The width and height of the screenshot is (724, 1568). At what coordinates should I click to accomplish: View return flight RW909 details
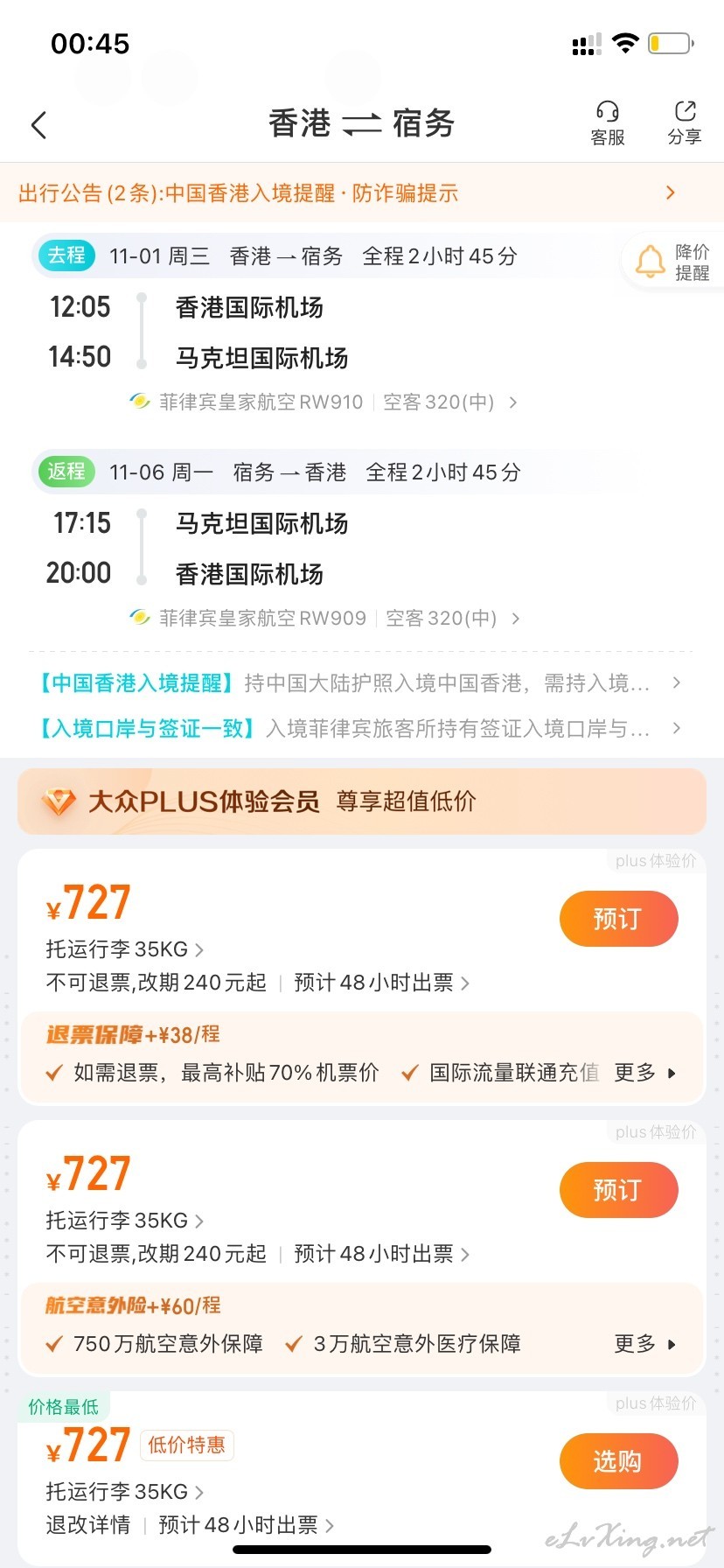click(325, 619)
